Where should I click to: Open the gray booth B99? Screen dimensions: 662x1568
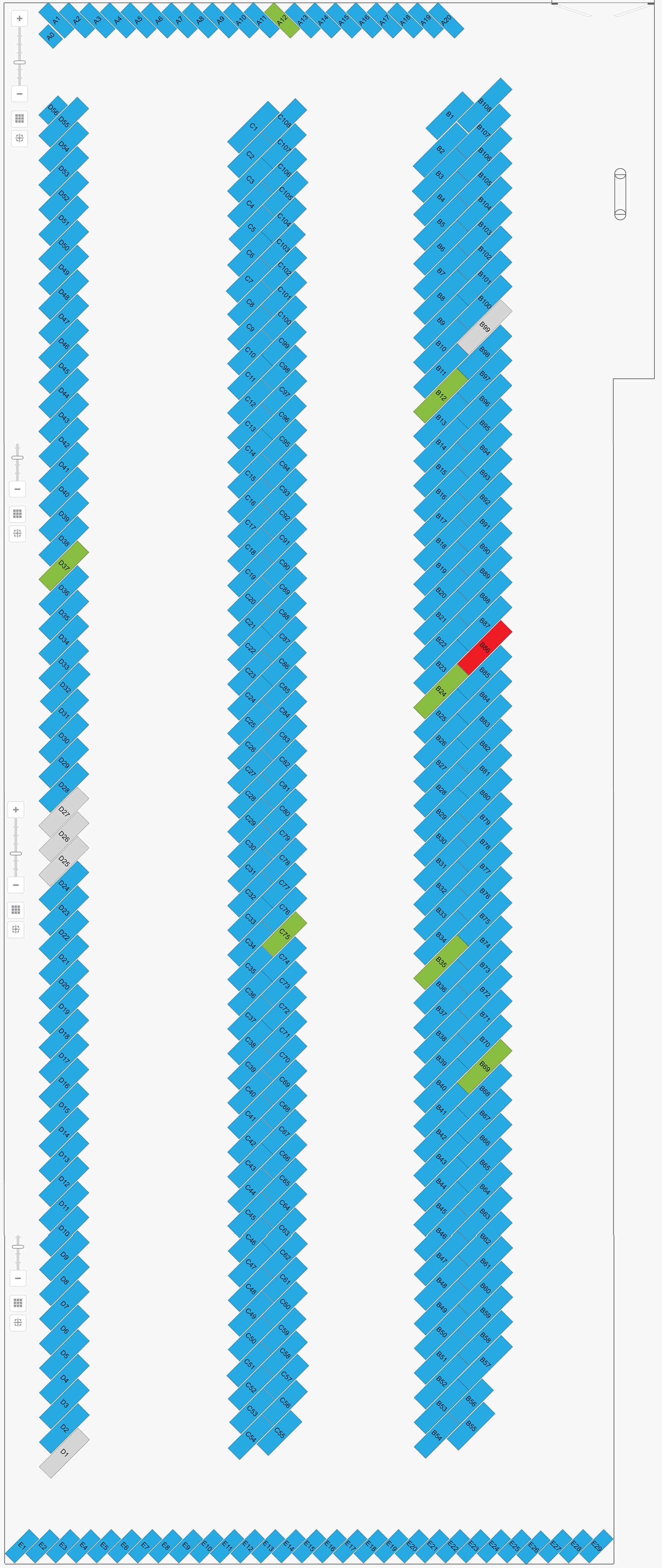click(x=484, y=327)
